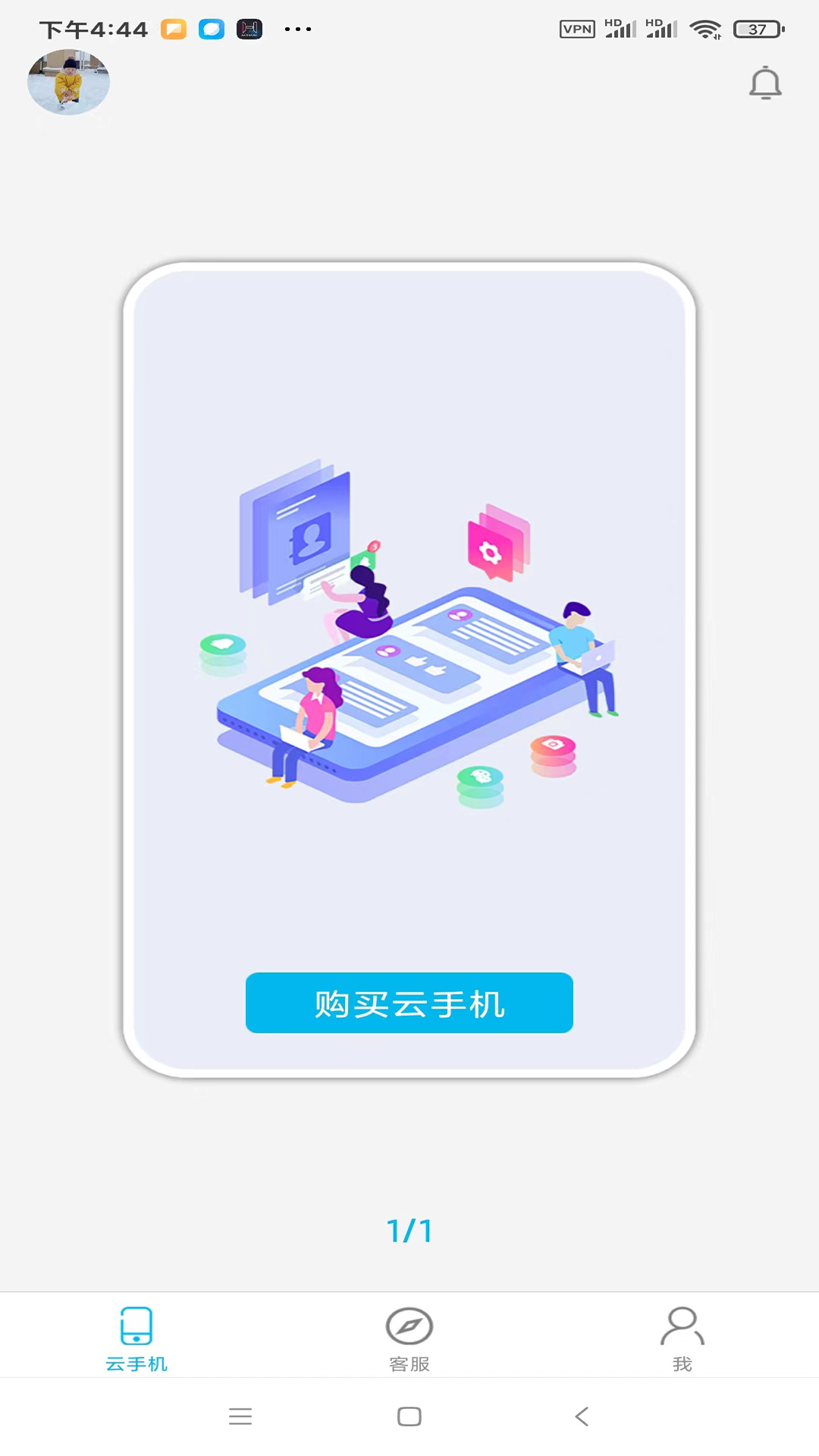Tap the 购买云手机 button
The height and width of the screenshot is (1456, 819).
pyautogui.click(x=409, y=1003)
